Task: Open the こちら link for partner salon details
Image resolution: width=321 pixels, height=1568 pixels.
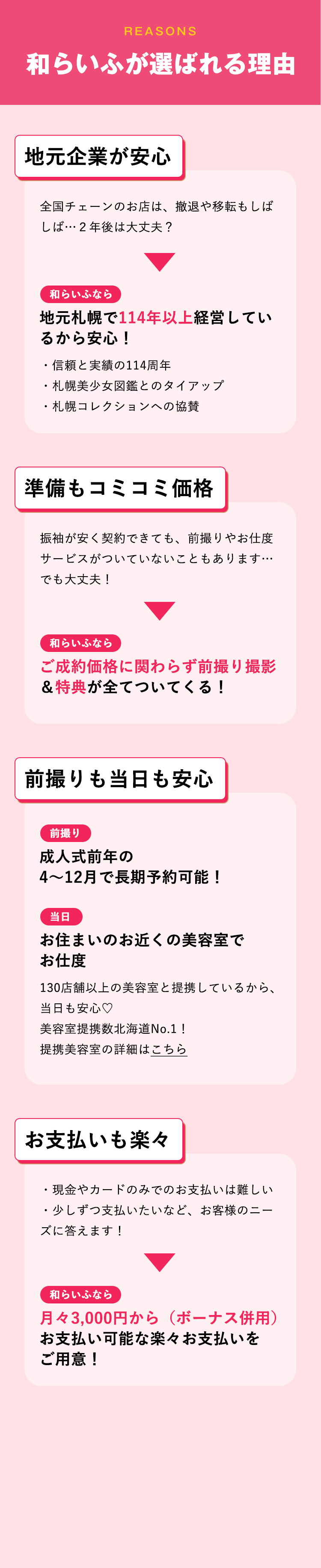Action: pyautogui.click(x=169, y=1049)
